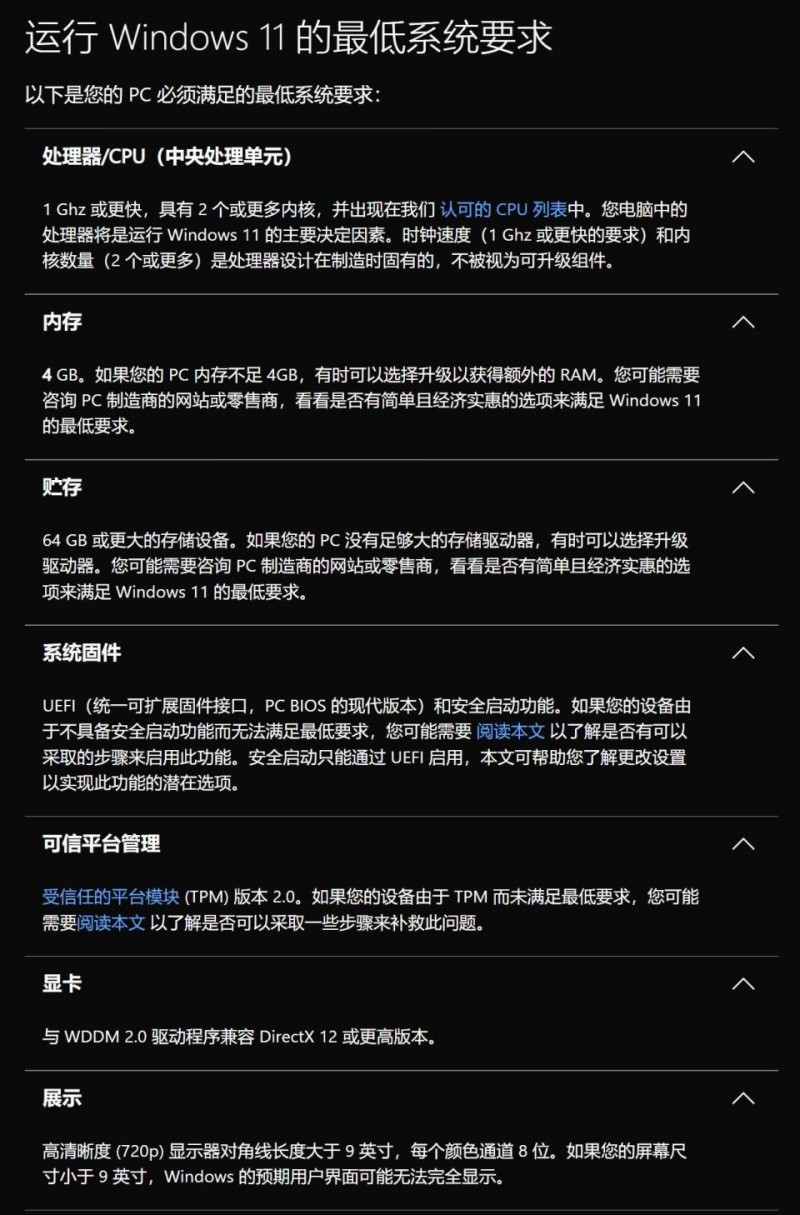The width and height of the screenshot is (800, 1215).
Task: Collapse the 可信平台管理 section
Action: (742, 844)
